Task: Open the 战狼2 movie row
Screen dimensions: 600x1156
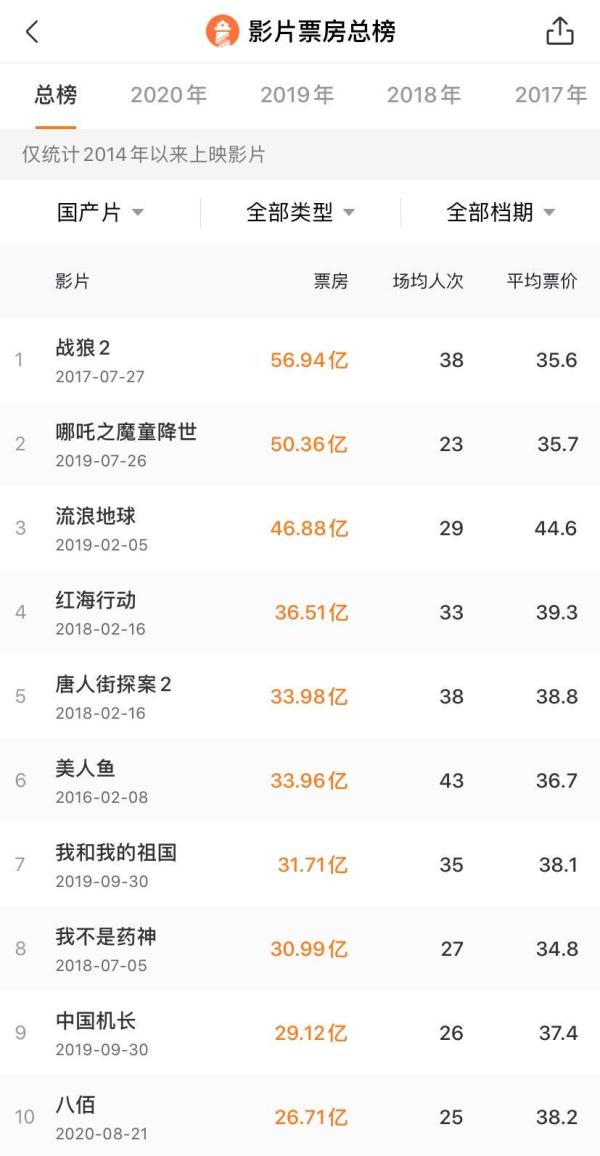Action: (x=300, y=360)
